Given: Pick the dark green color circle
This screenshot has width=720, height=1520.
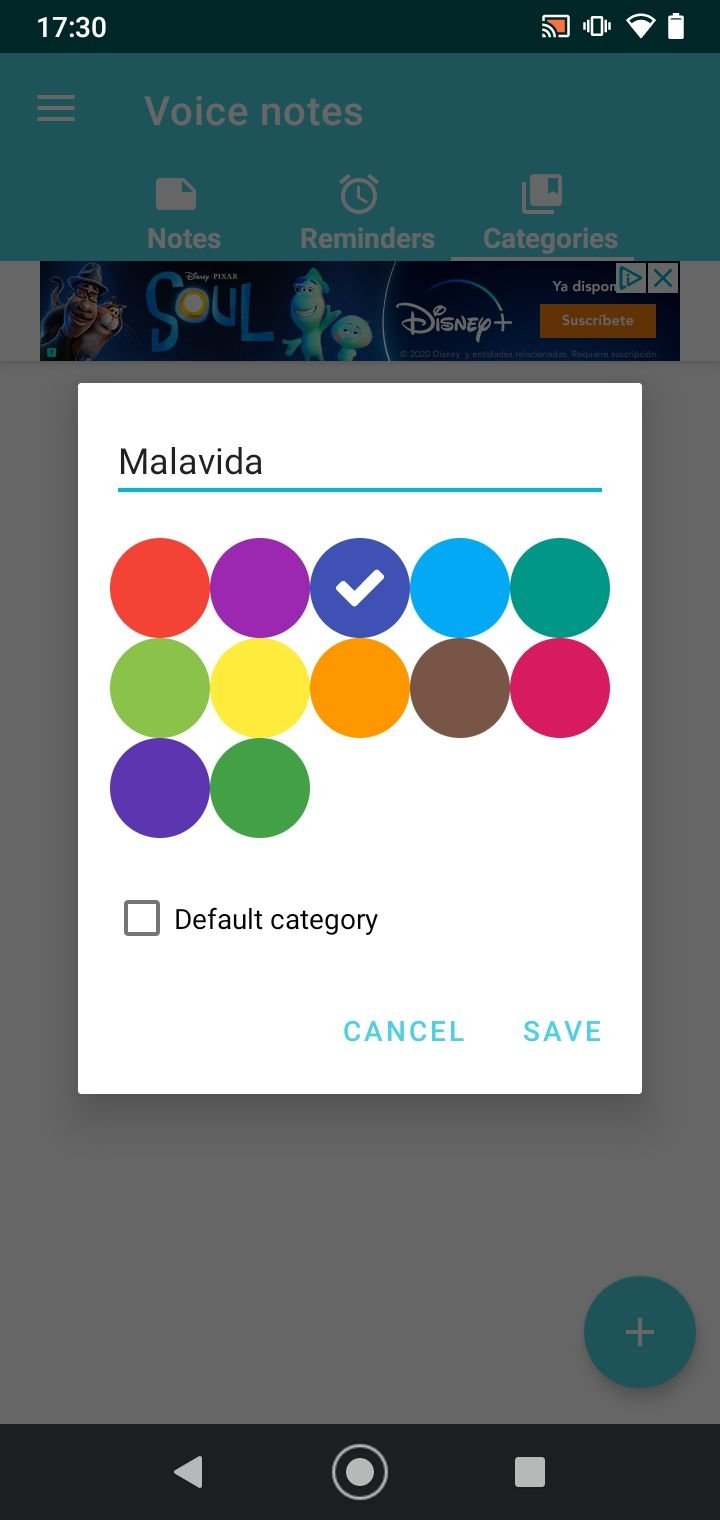Looking at the screenshot, I should (x=260, y=788).
